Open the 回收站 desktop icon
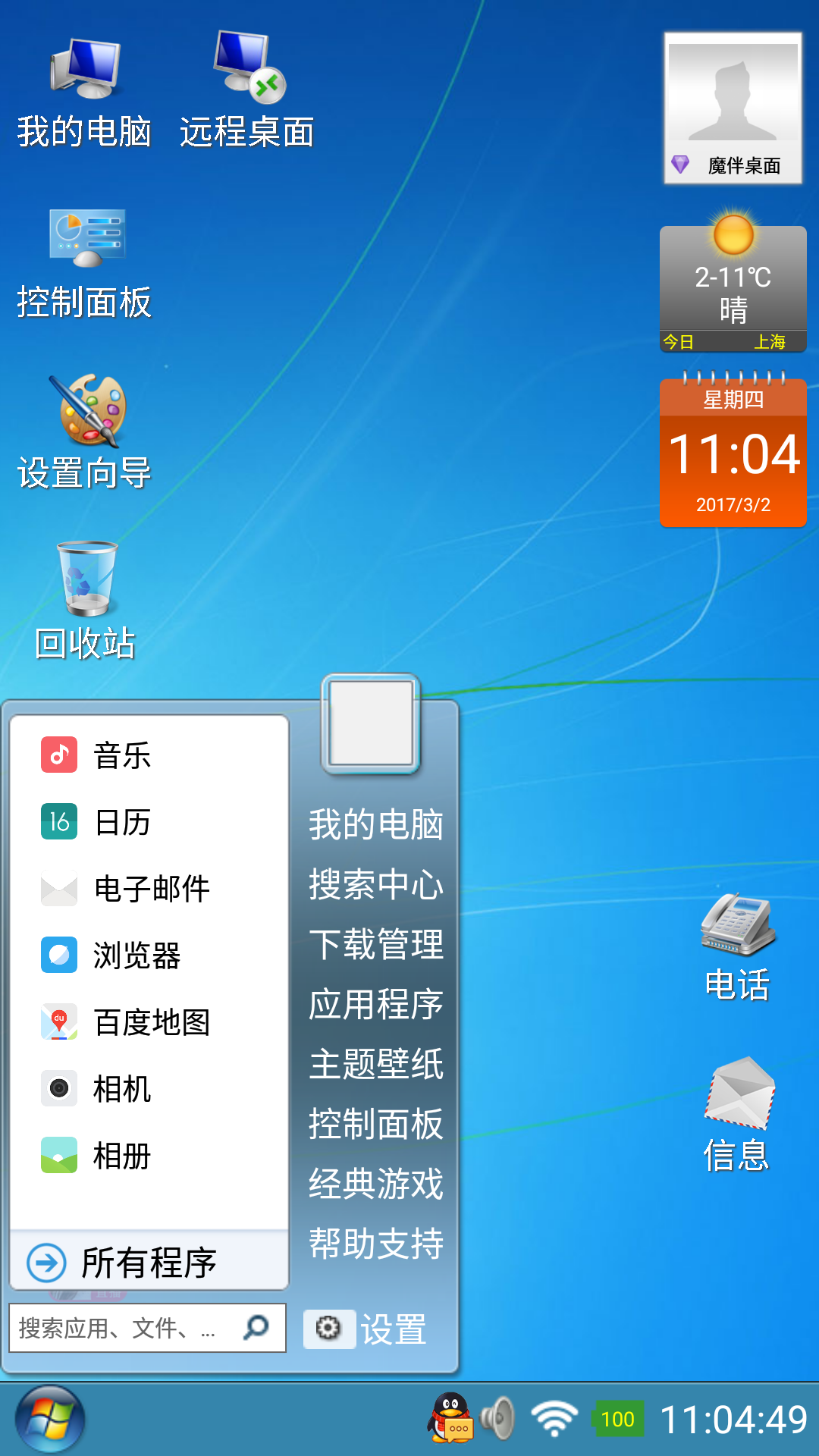The width and height of the screenshot is (819, 1456). [86, 599]
